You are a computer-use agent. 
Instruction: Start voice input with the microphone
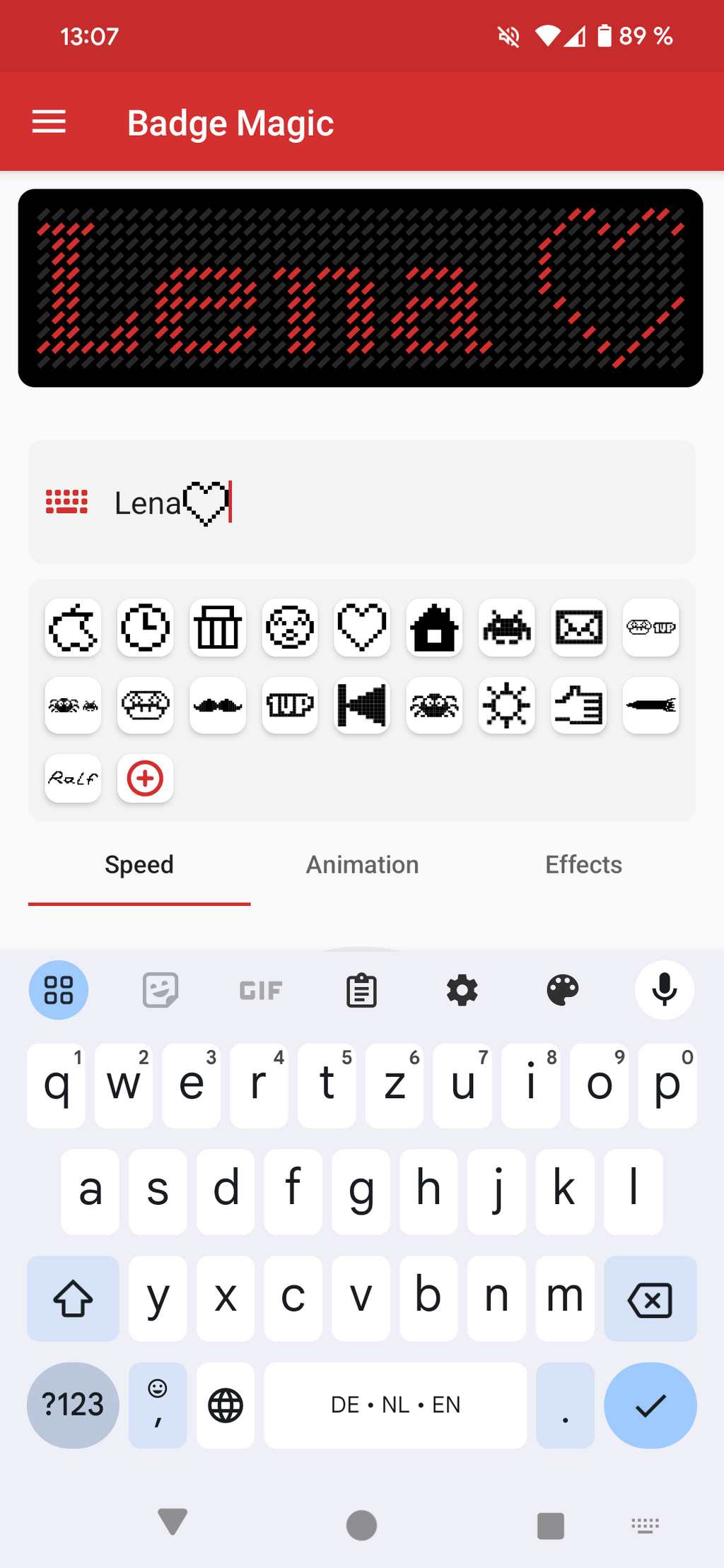[x=665, y=990]
